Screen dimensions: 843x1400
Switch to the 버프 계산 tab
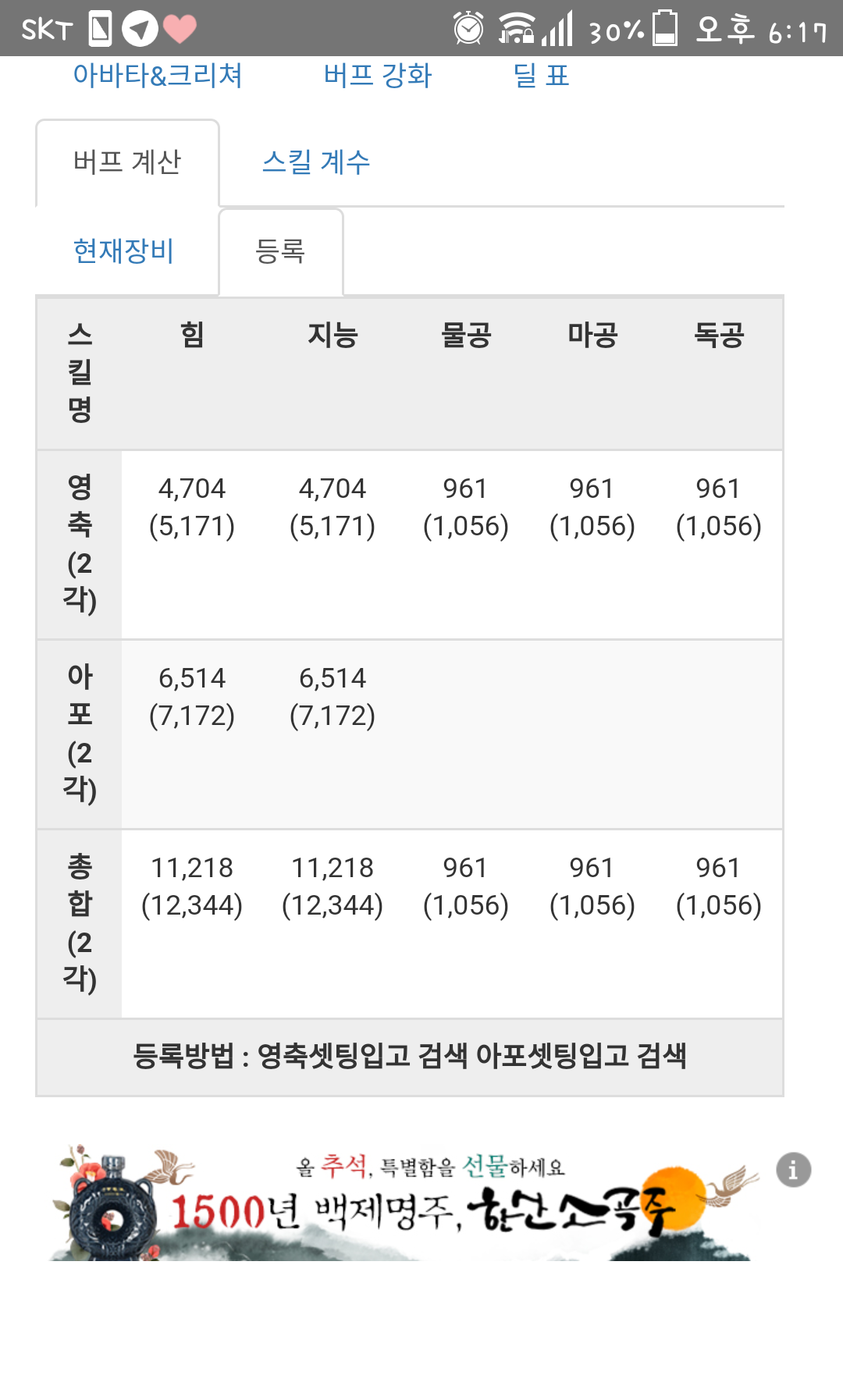(x=127, y=162)
